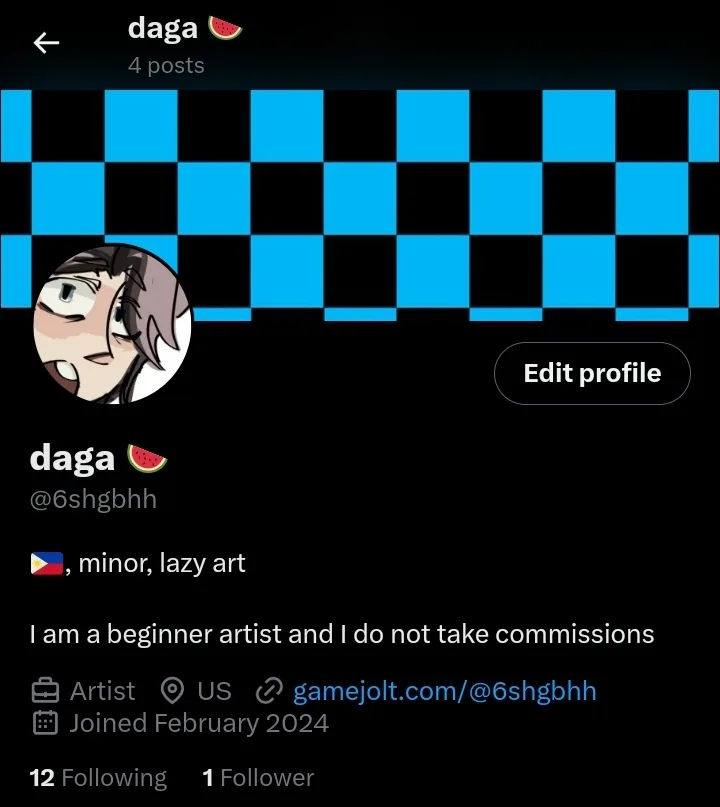This screenshot has width=720, height=807.
Task: Click the back arrow at top left
Action: tap(47, 42)
